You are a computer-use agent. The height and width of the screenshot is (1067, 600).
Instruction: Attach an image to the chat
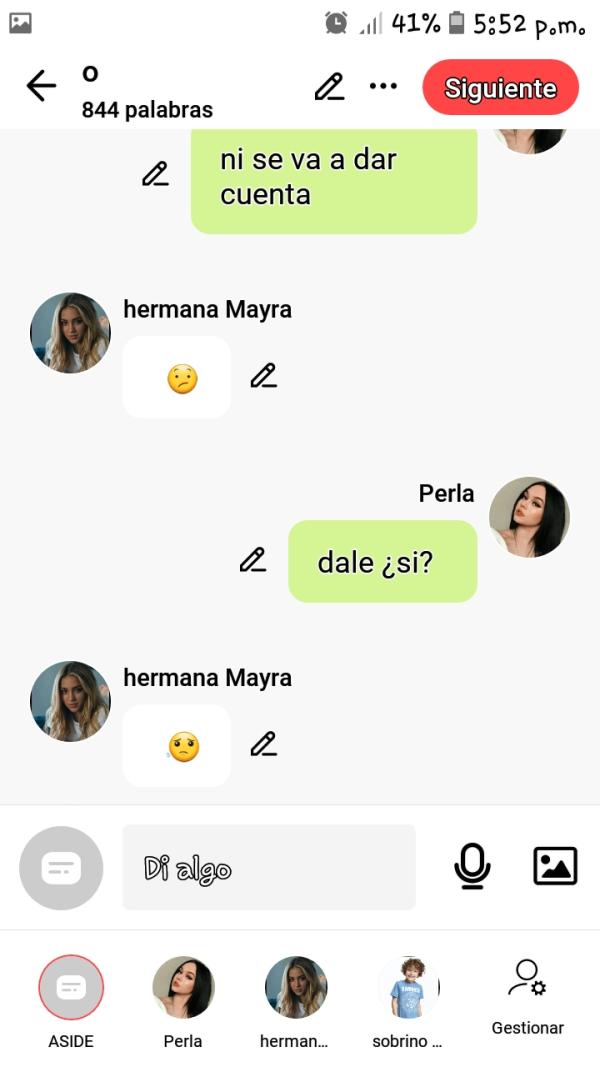click(555, 866)
